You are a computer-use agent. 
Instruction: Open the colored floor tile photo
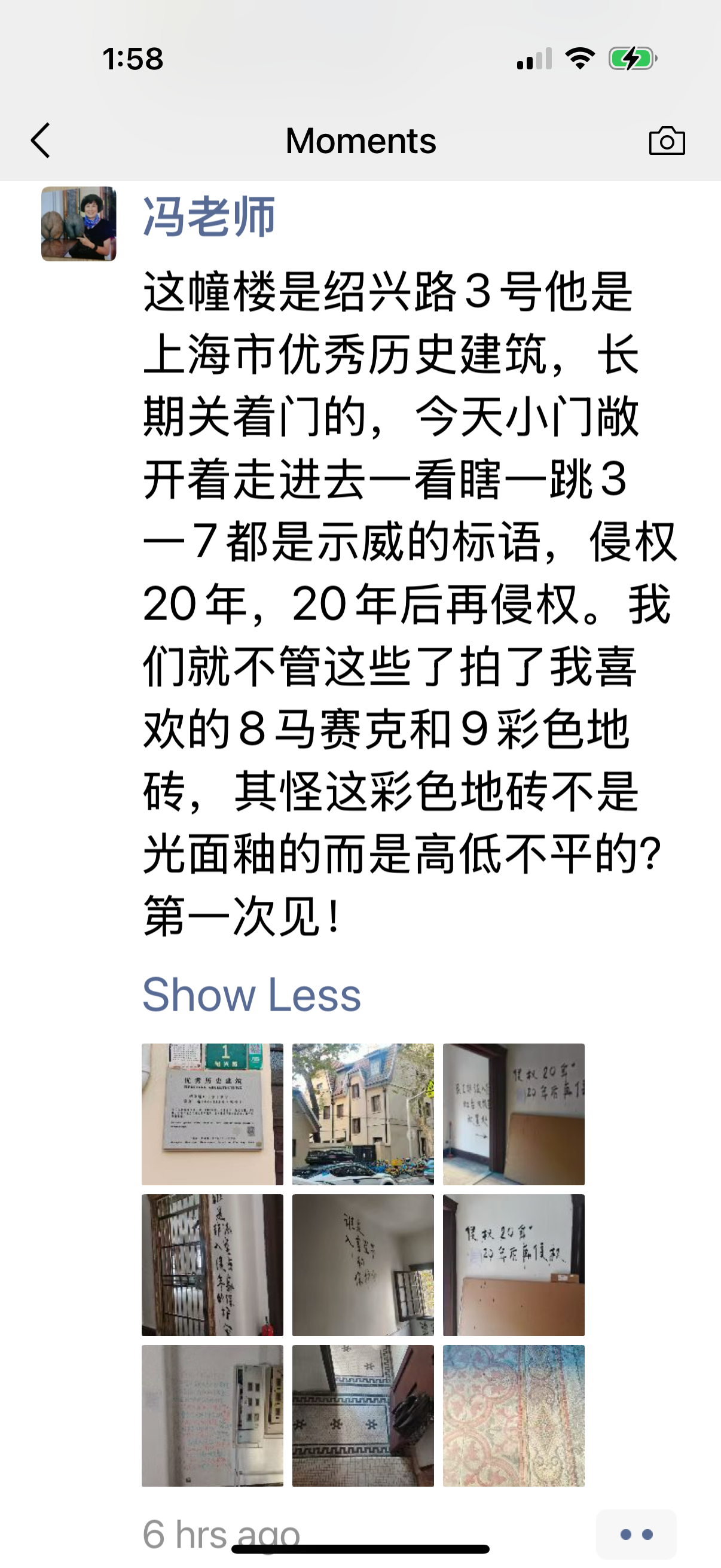(x=514, y=1416)
